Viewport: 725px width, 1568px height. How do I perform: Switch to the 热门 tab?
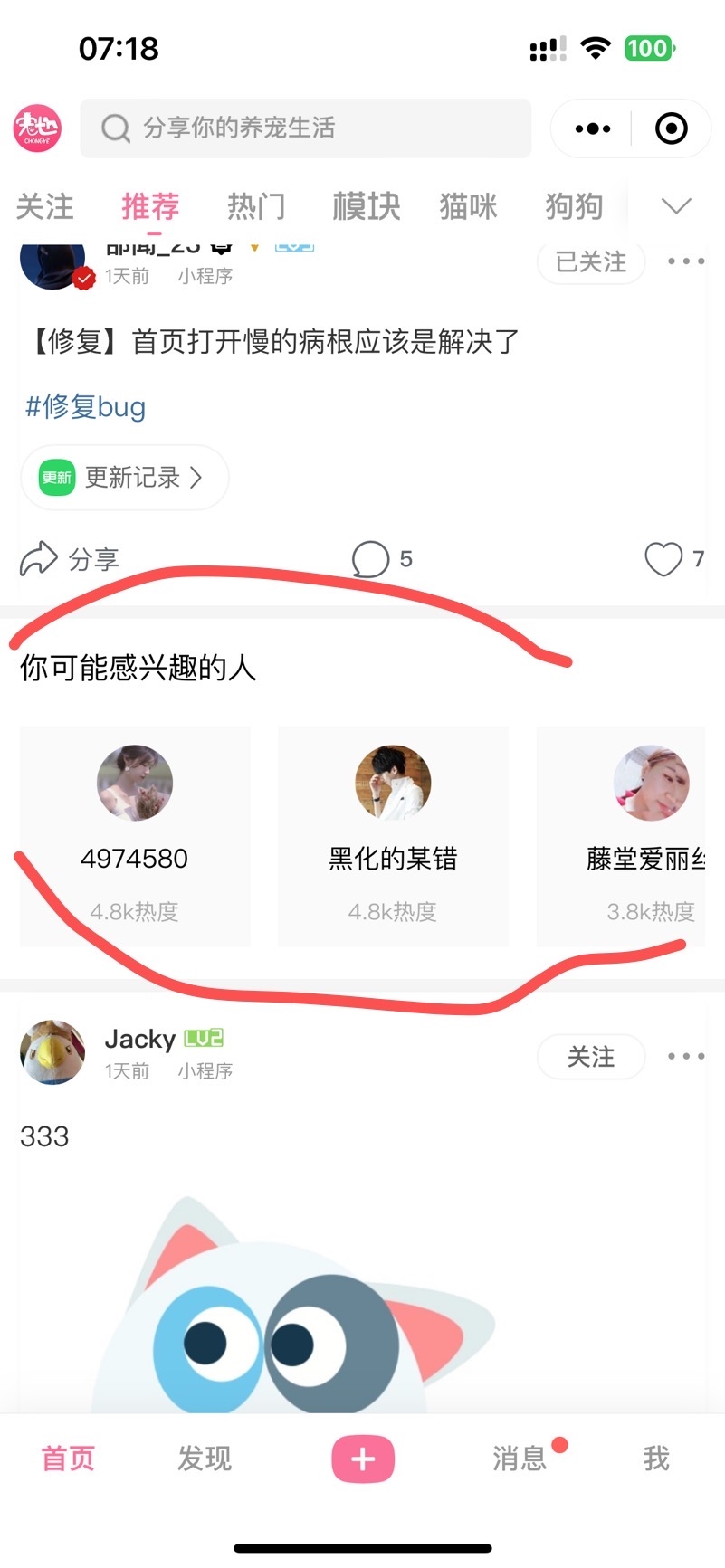click(256, 206)
